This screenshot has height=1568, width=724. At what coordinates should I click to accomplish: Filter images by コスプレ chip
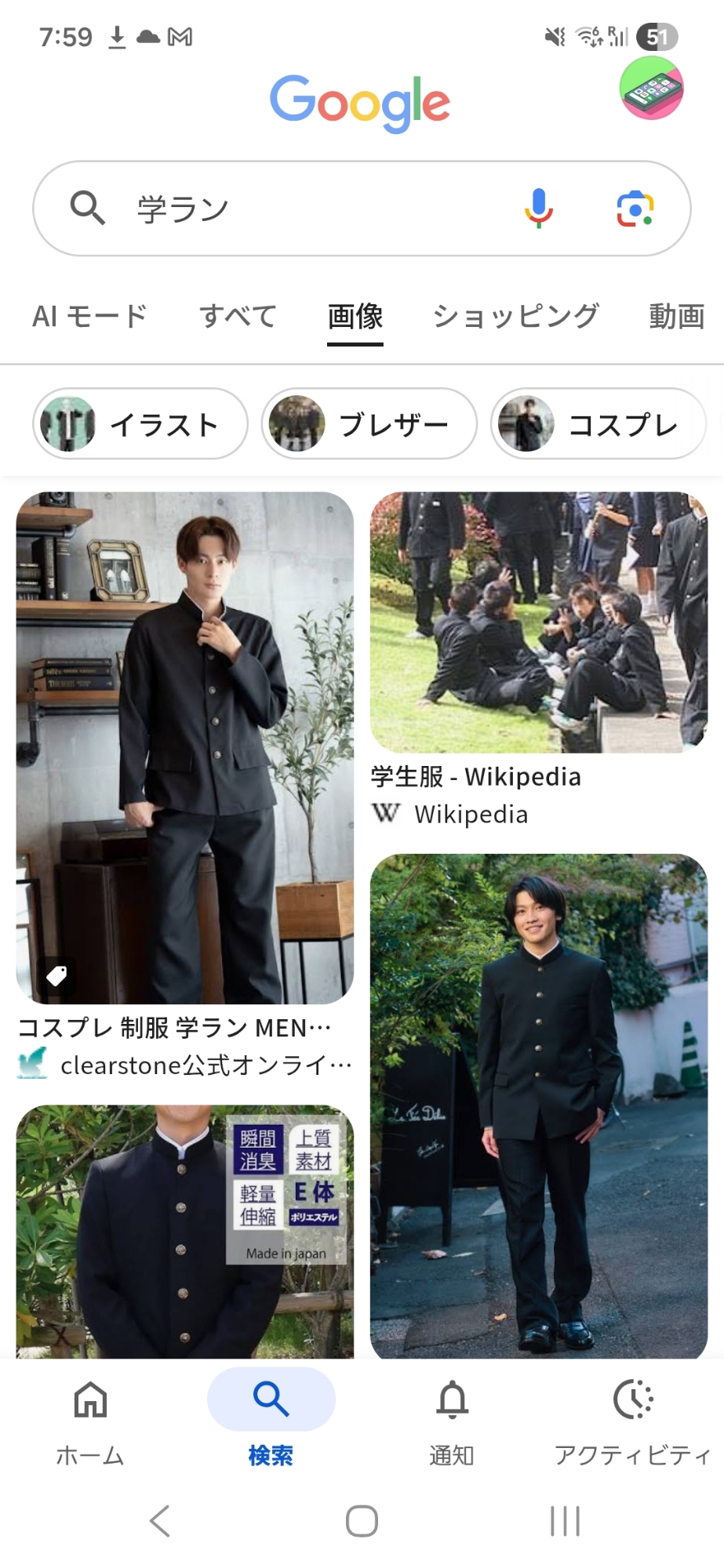click(x=598, y=424)
